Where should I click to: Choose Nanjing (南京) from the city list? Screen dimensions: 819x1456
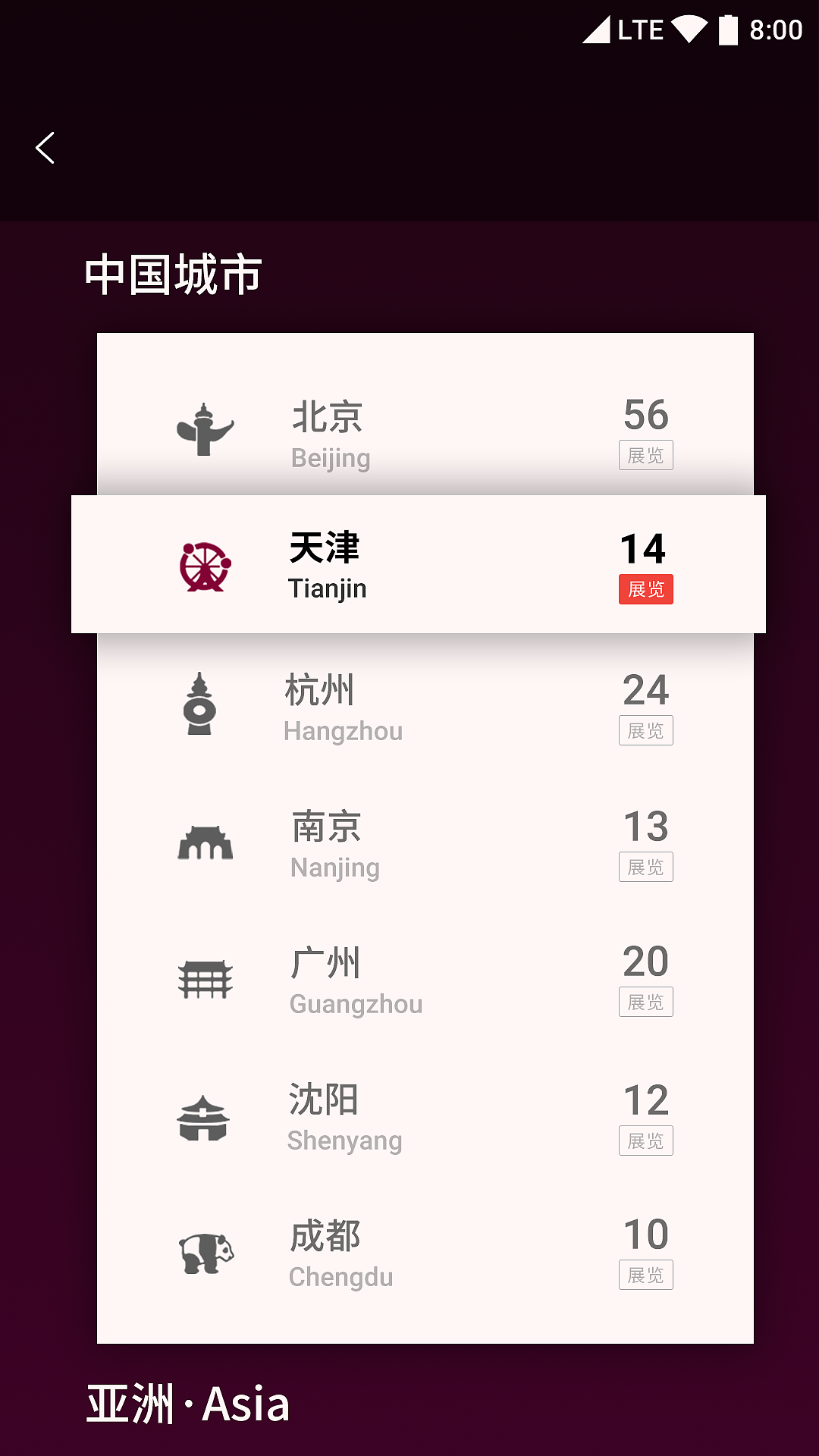point(425,843)
